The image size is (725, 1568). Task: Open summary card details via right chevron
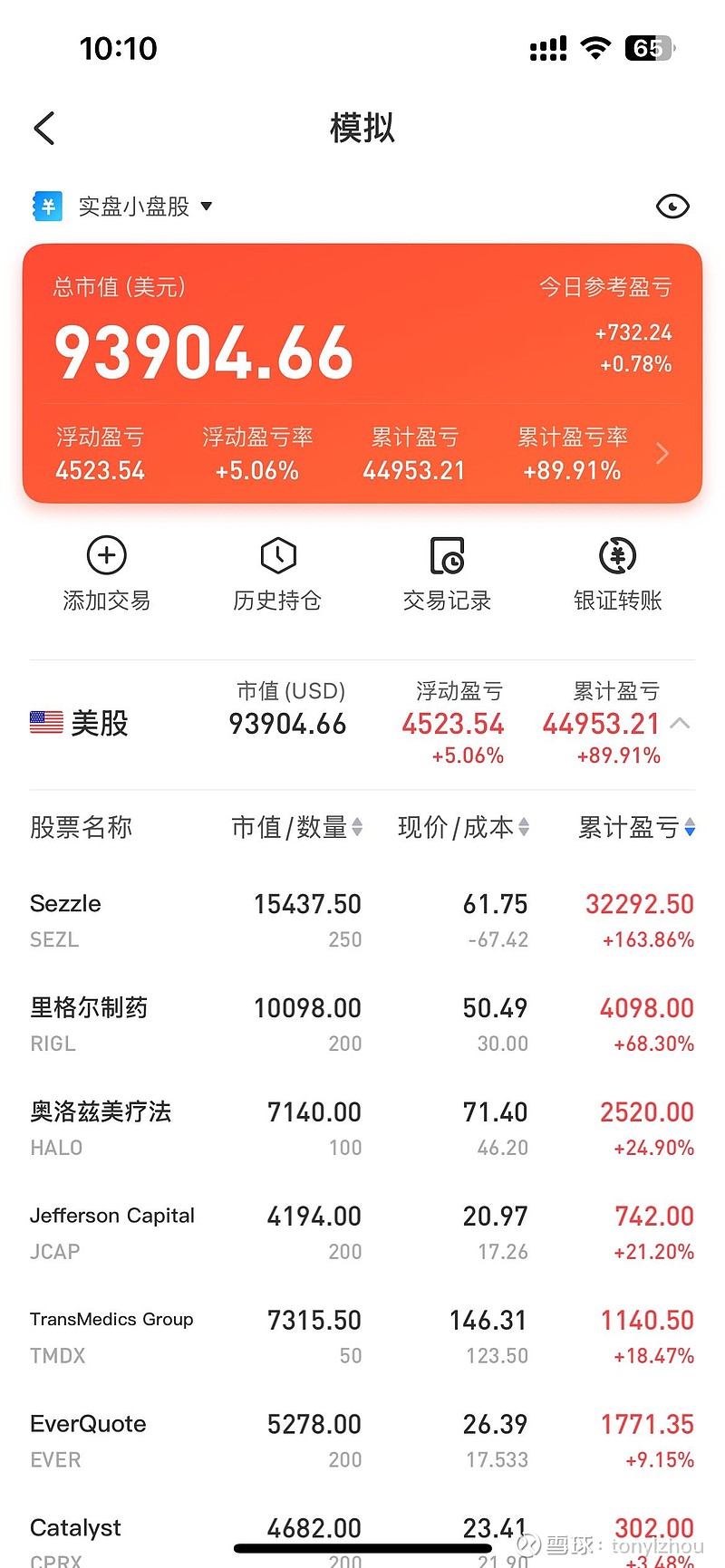662,453
